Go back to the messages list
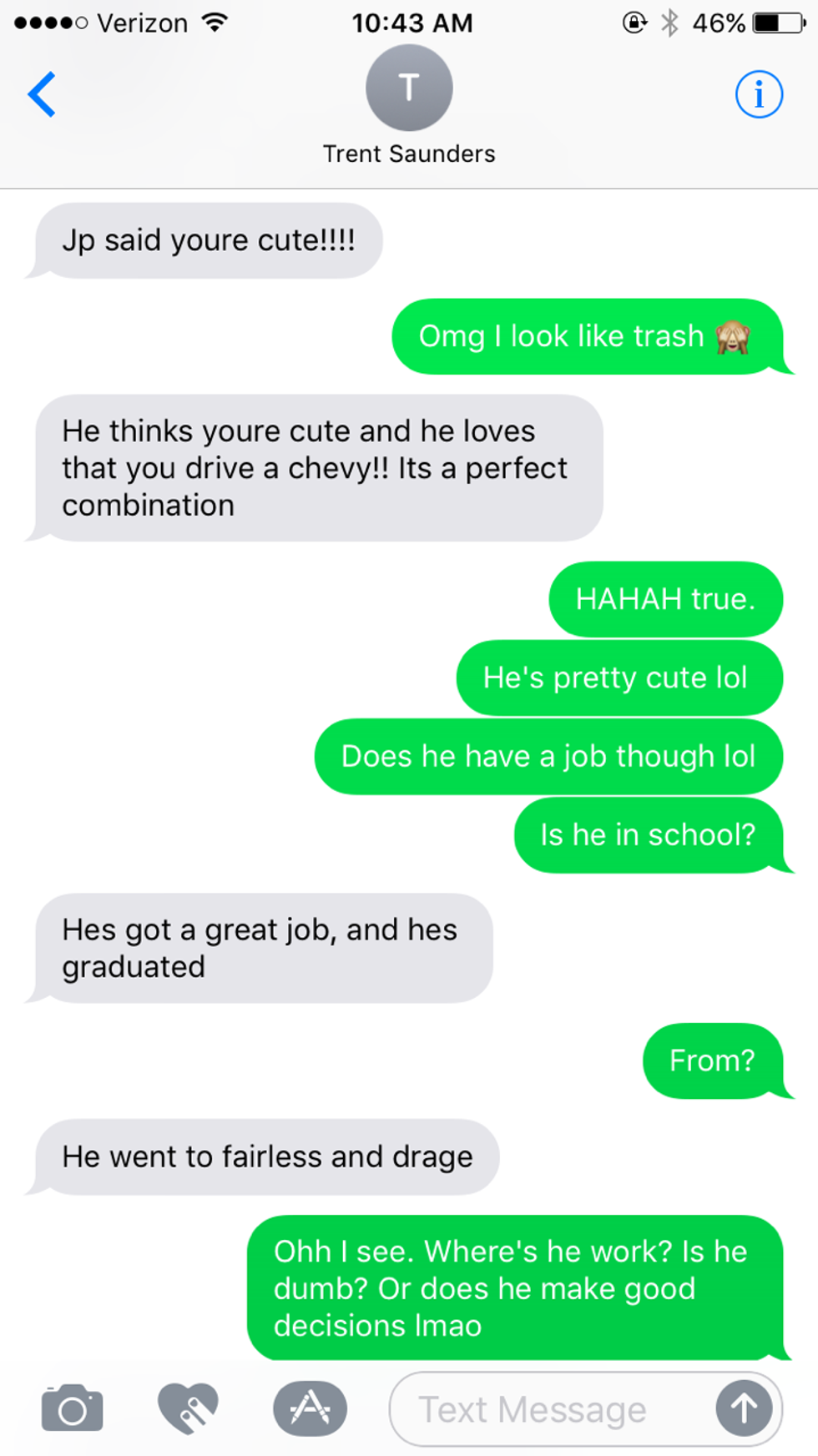Screen dimensions: 818x1456 [42, 94]
